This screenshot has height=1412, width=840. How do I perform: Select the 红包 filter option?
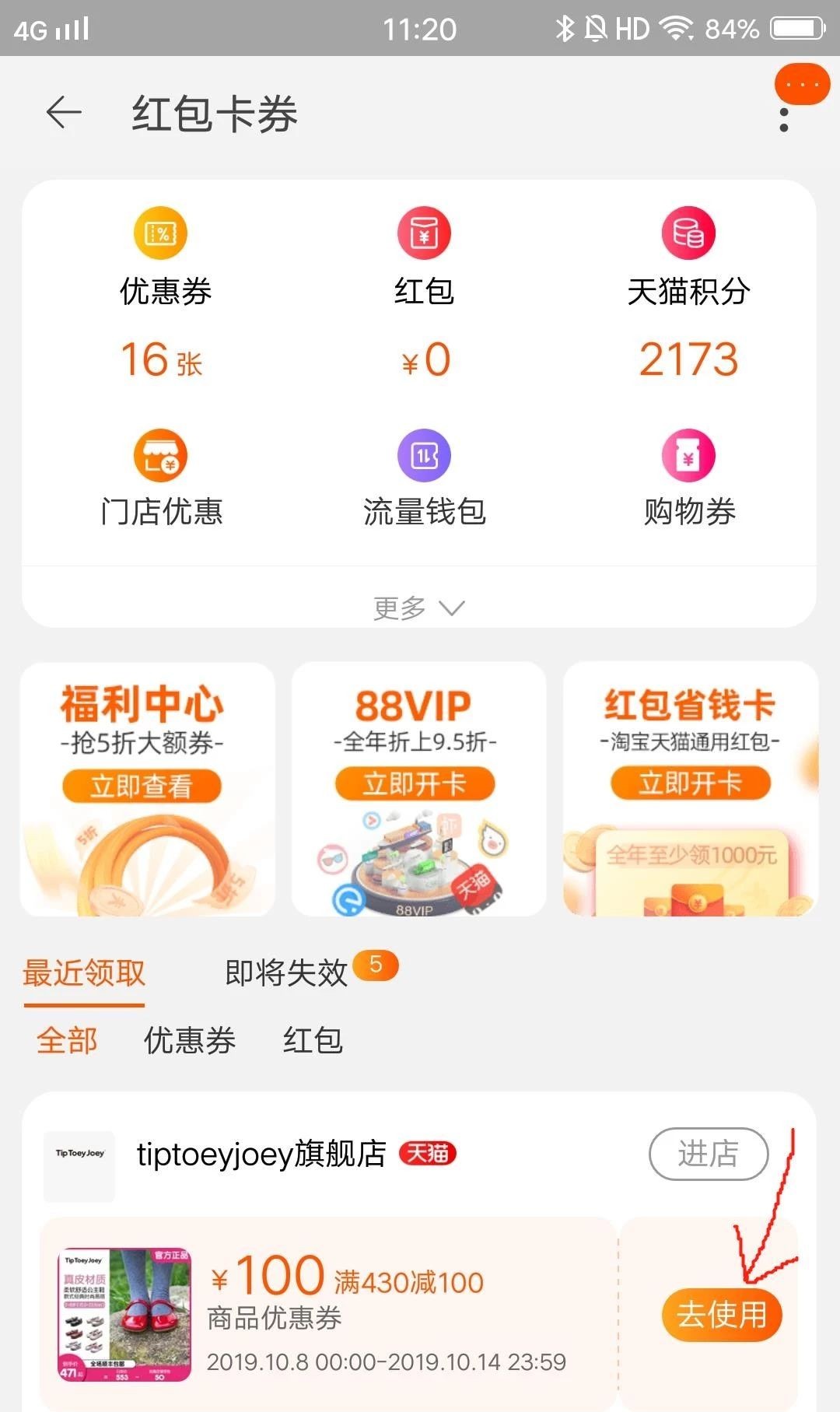(314, 1039)
